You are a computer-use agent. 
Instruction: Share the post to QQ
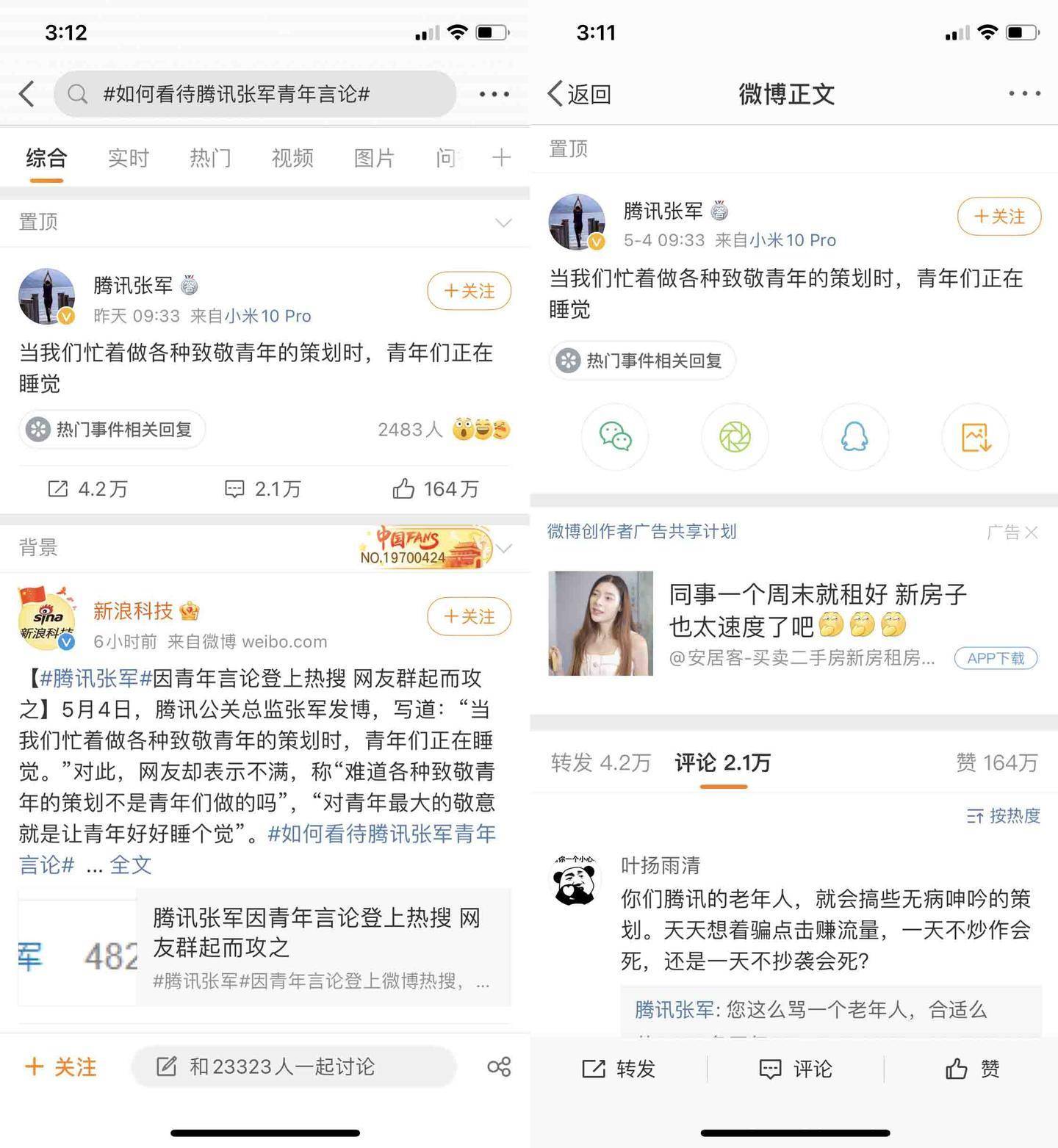tap(854, 437)
